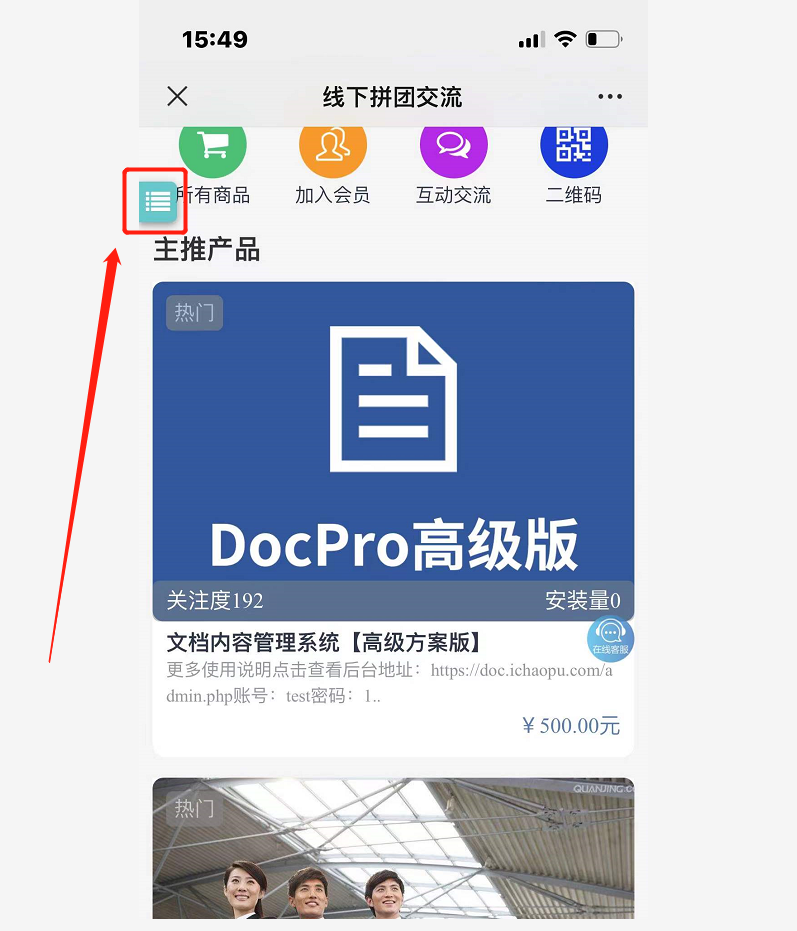This screenshot has width=797, height=931.
Task: Contact 在线客服 support bubble
Action: (610, 638)
